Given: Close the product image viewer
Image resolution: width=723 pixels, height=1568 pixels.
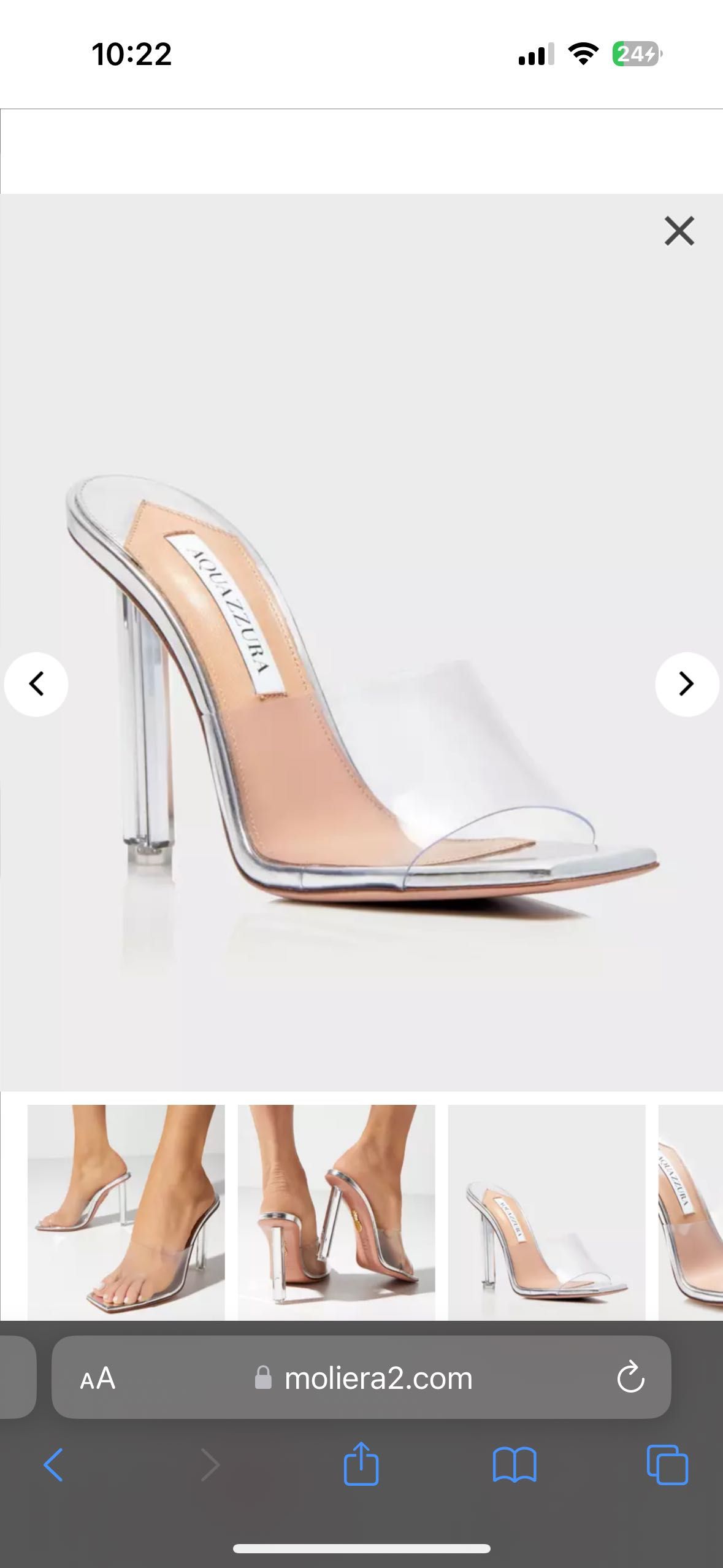Looking at the screenshot, I should 679,231.
